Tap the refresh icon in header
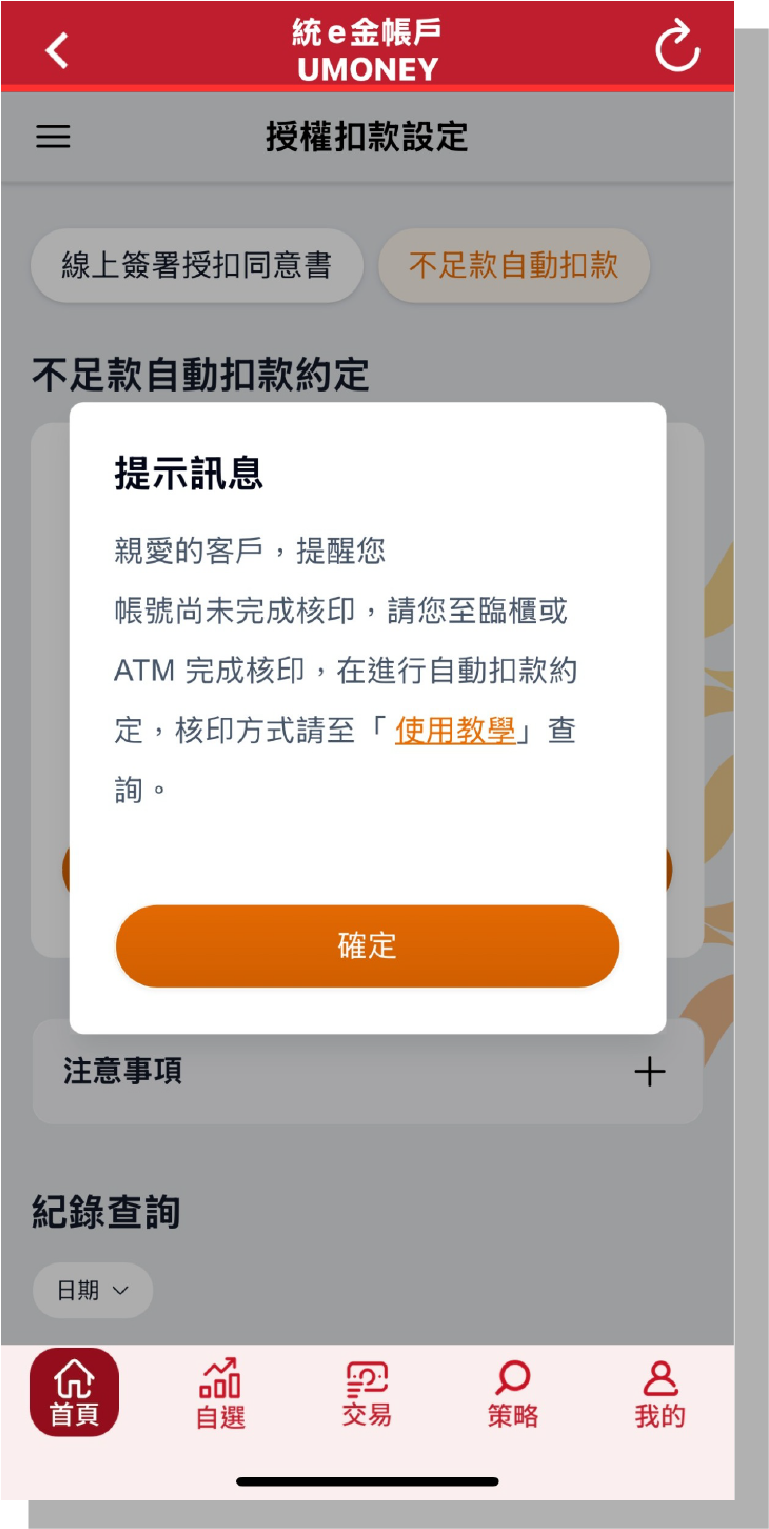769x1529 pixels. pyautogui.click(x=677, y=47)
